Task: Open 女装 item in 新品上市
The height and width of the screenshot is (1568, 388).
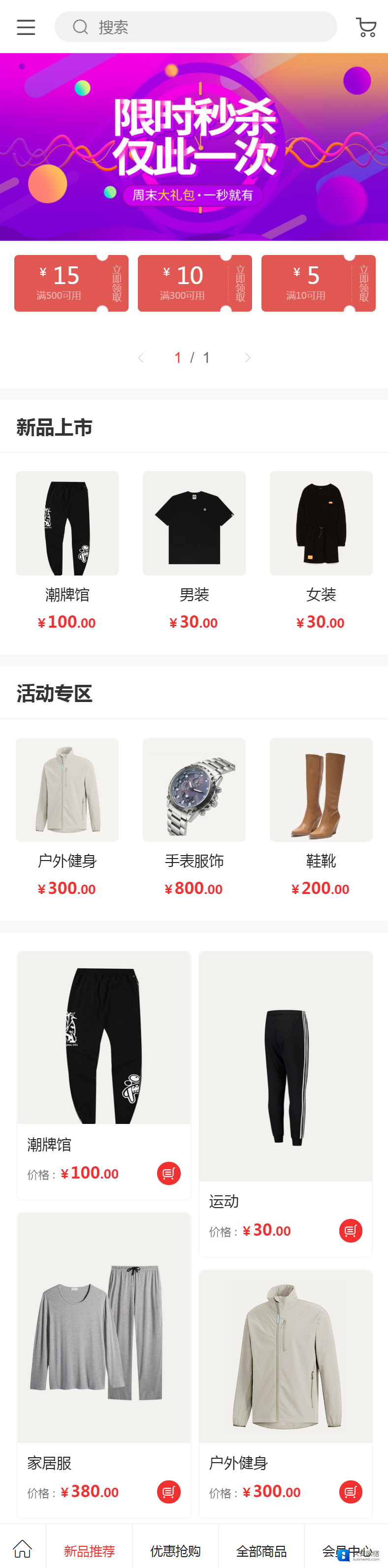Action: point(321,523)
